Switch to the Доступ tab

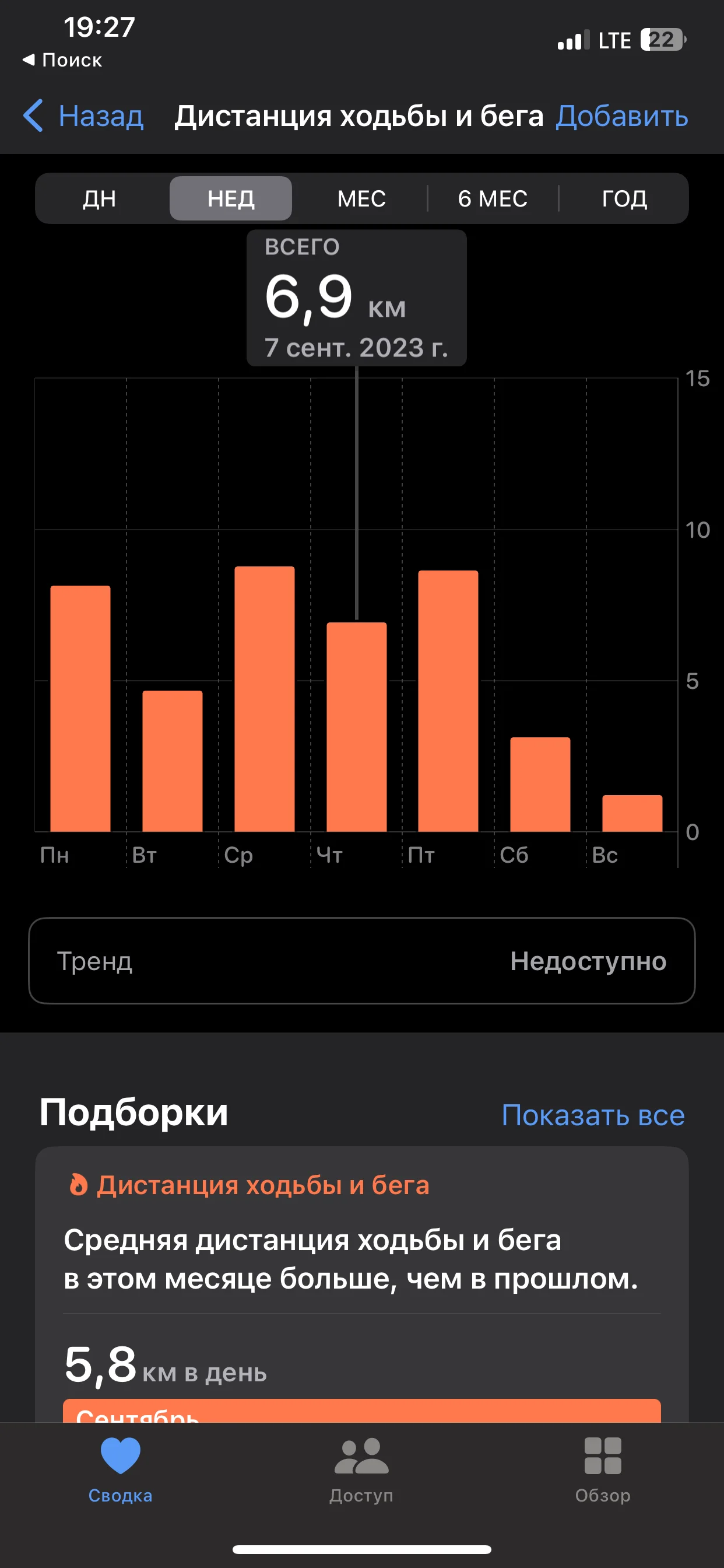(x=361, y=1468)
